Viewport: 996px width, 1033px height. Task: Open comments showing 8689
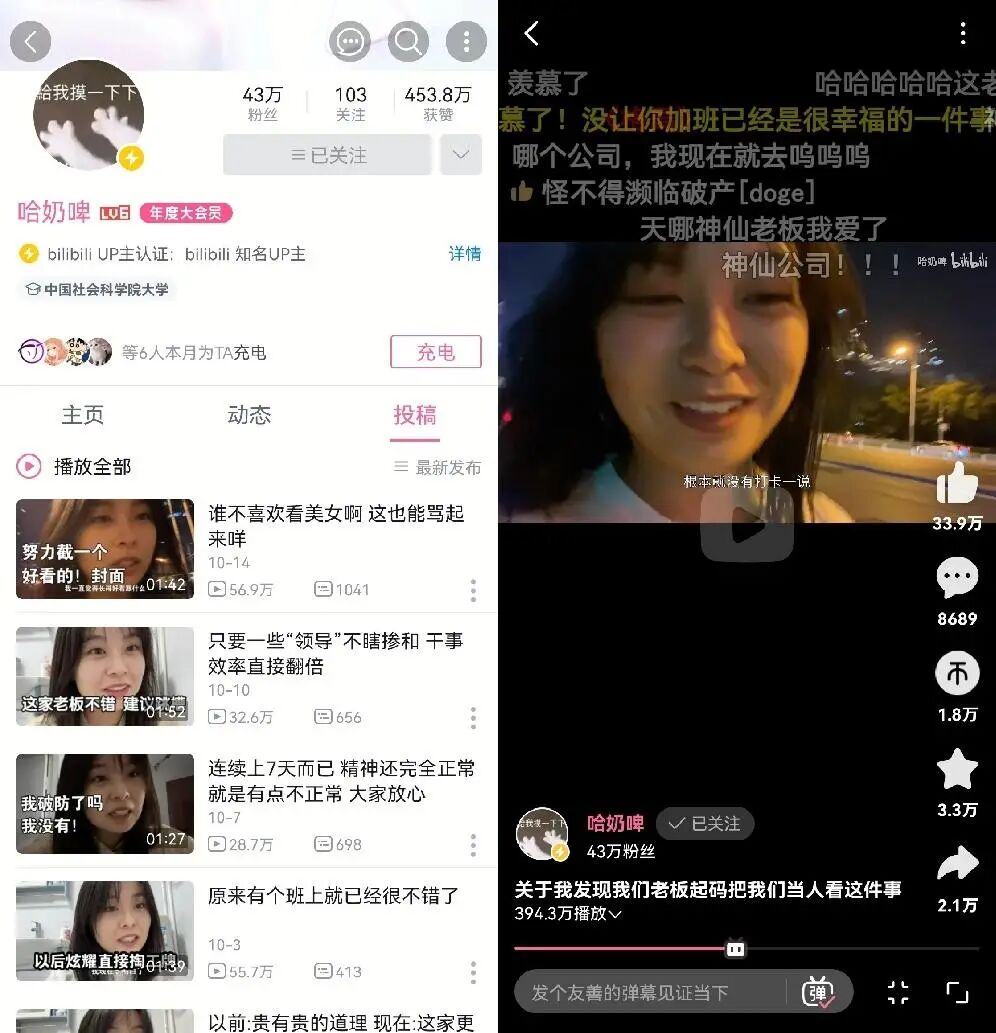pos(956,579)
